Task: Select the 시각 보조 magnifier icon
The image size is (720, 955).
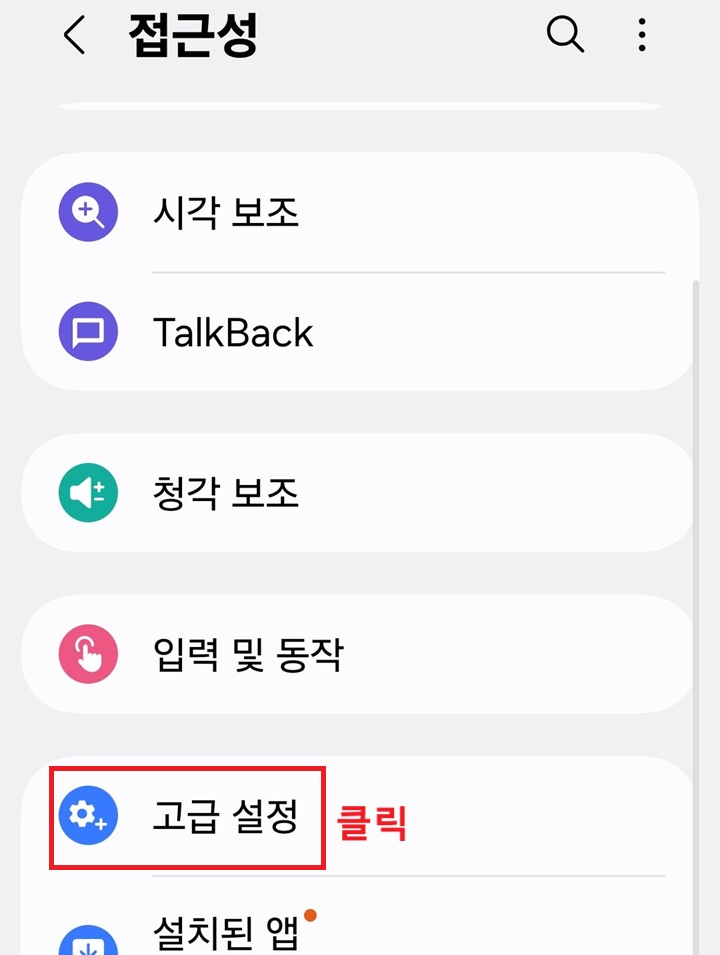Action: click(88, 212)
